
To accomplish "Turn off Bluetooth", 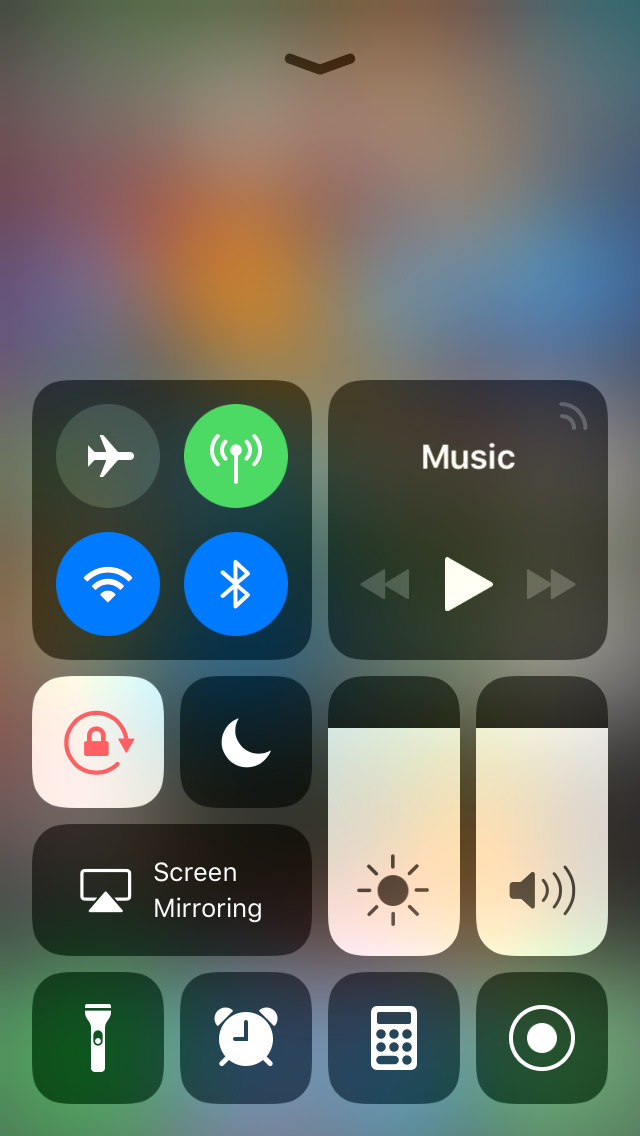I will click(x=236, y=584).
